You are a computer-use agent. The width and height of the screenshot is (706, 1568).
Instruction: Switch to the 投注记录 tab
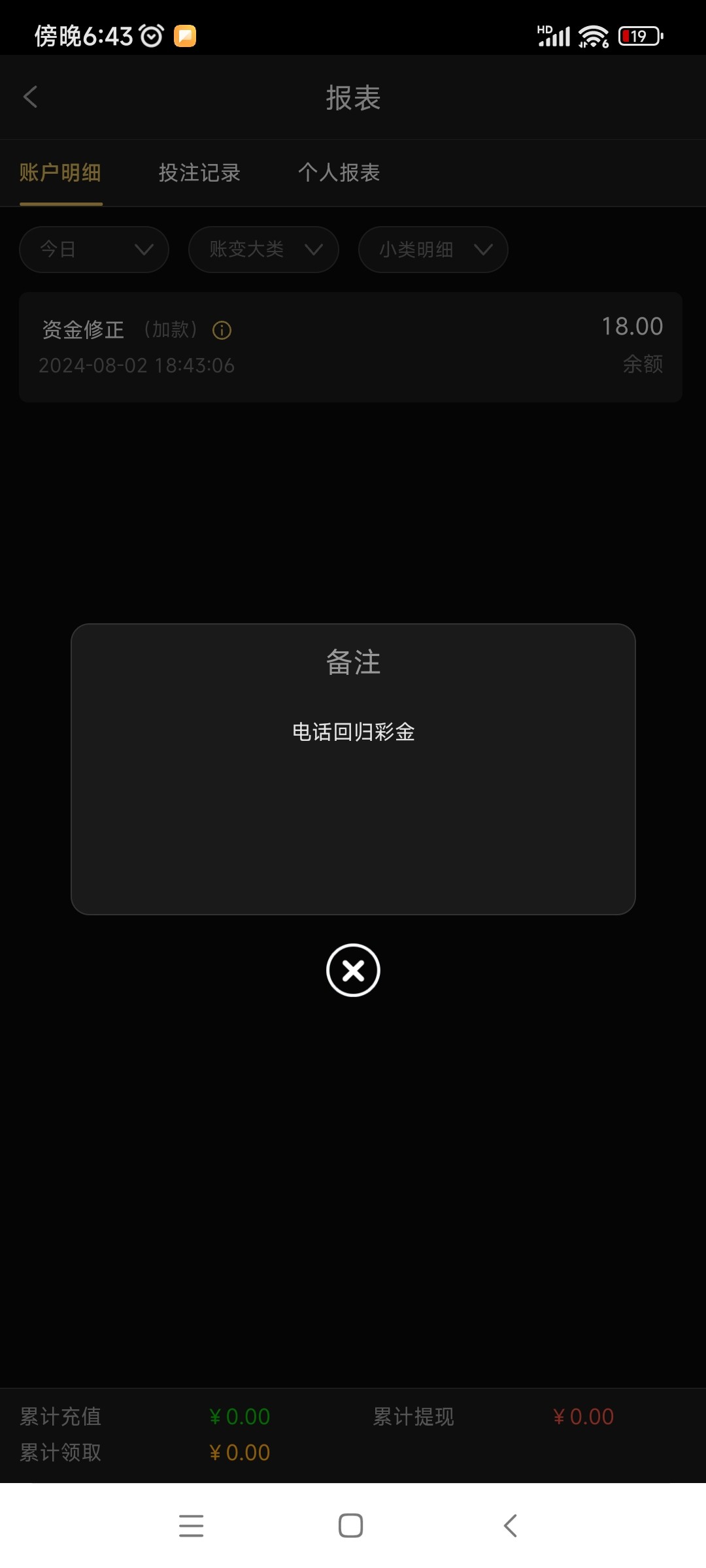coord(199,172)
